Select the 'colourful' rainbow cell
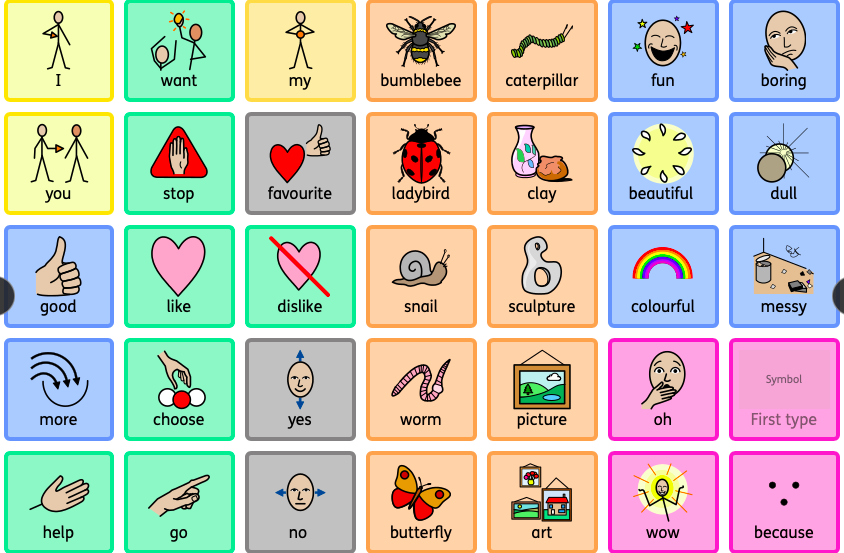This screenshot has width=844, height=553. click(662, 277)
